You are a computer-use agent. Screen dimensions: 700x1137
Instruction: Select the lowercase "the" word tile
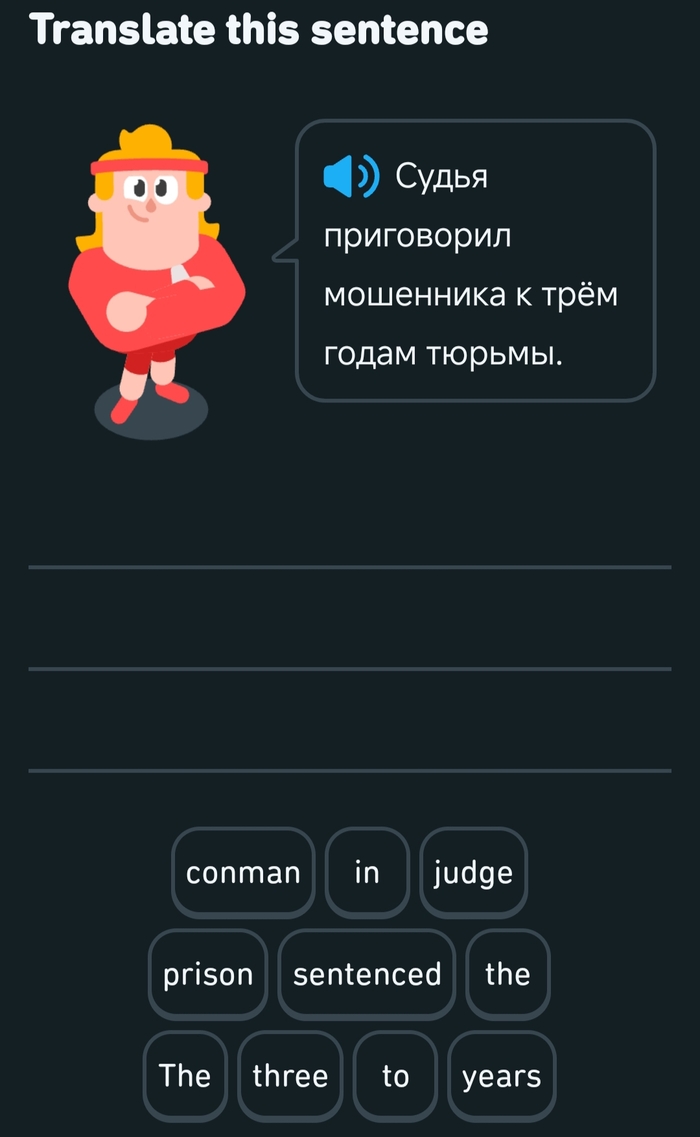click(507, 973)
